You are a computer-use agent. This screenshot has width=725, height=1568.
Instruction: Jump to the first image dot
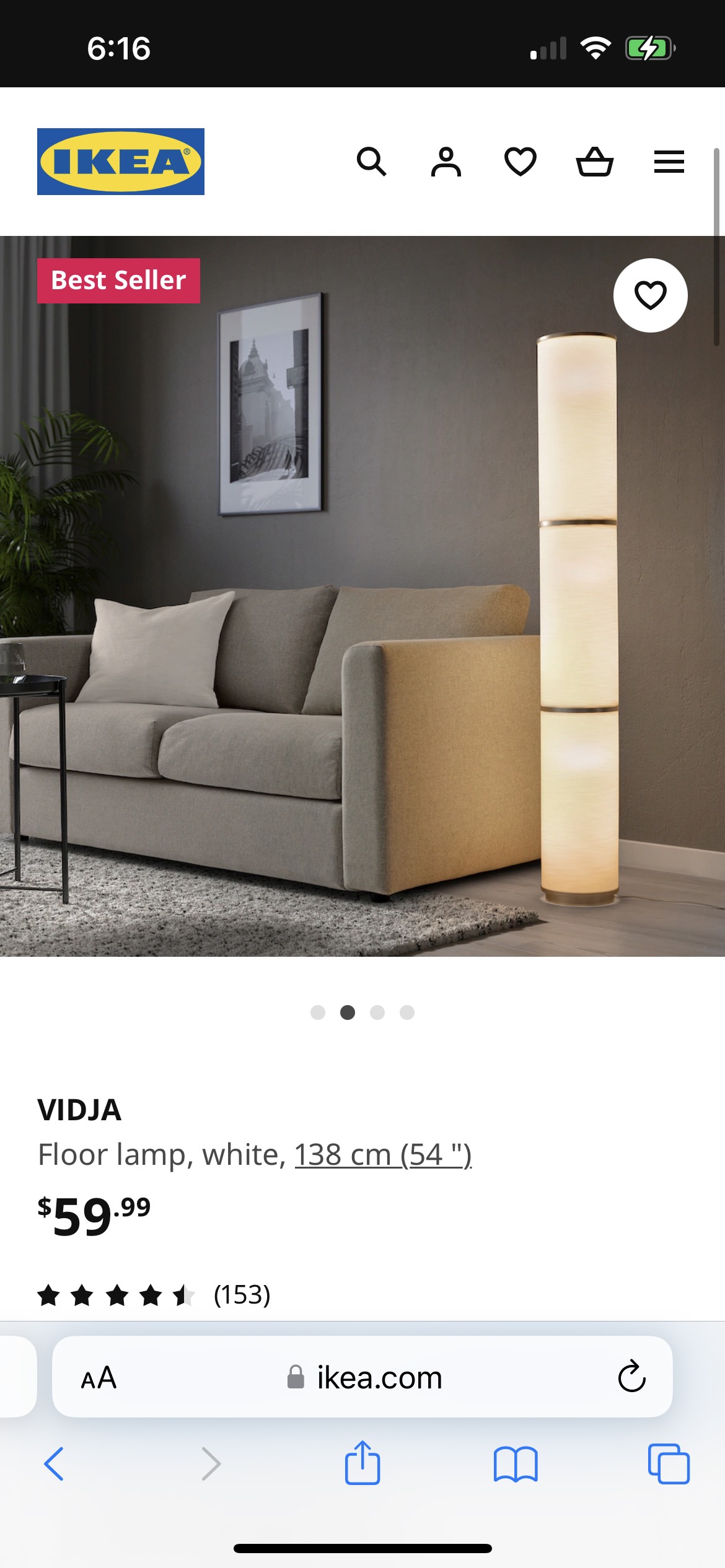(318, 1013)
